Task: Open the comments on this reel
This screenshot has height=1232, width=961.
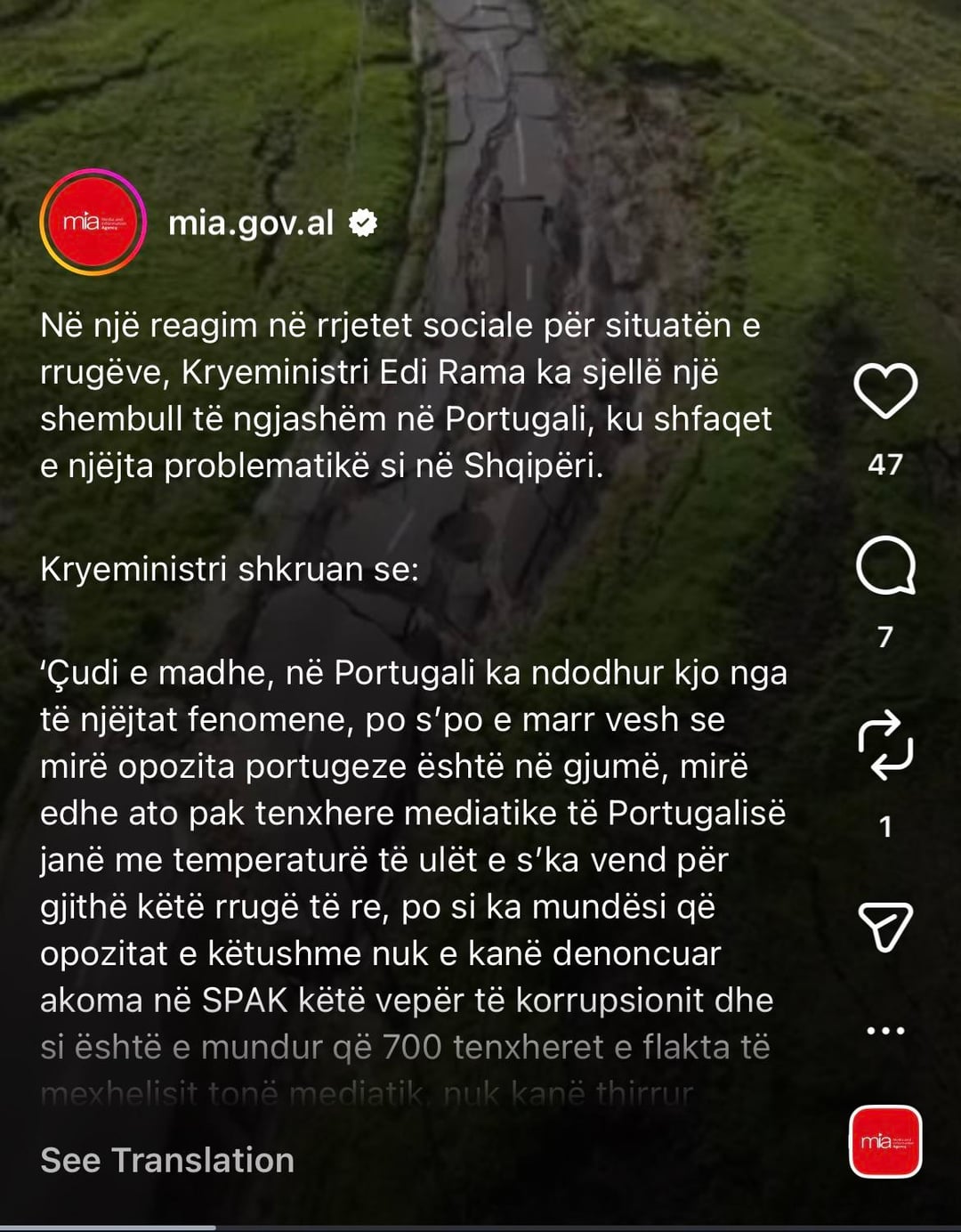Action: (x=885, y=566)
